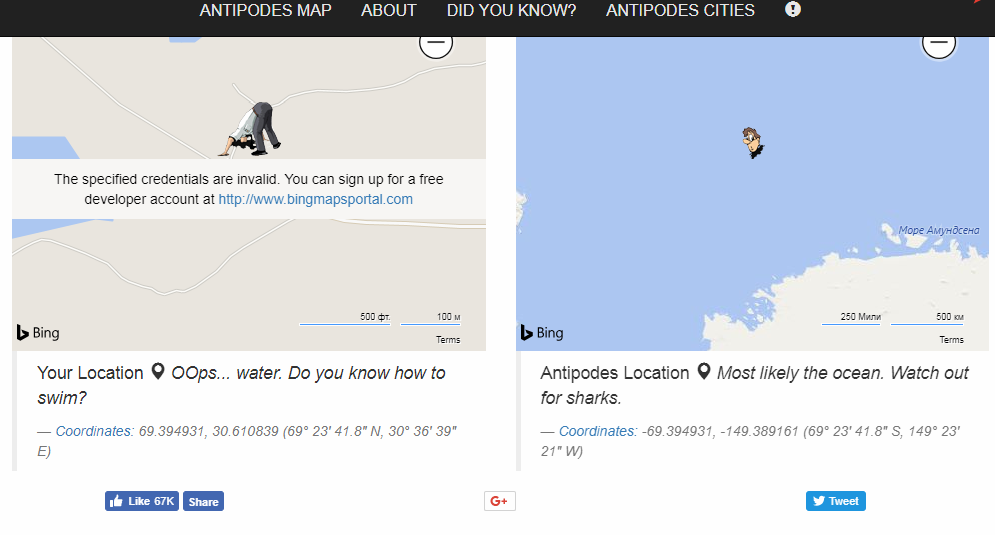995x535 pixels.
Task: Open Terms on the right map
Action: pyautogui.click(x=951, y=340)
